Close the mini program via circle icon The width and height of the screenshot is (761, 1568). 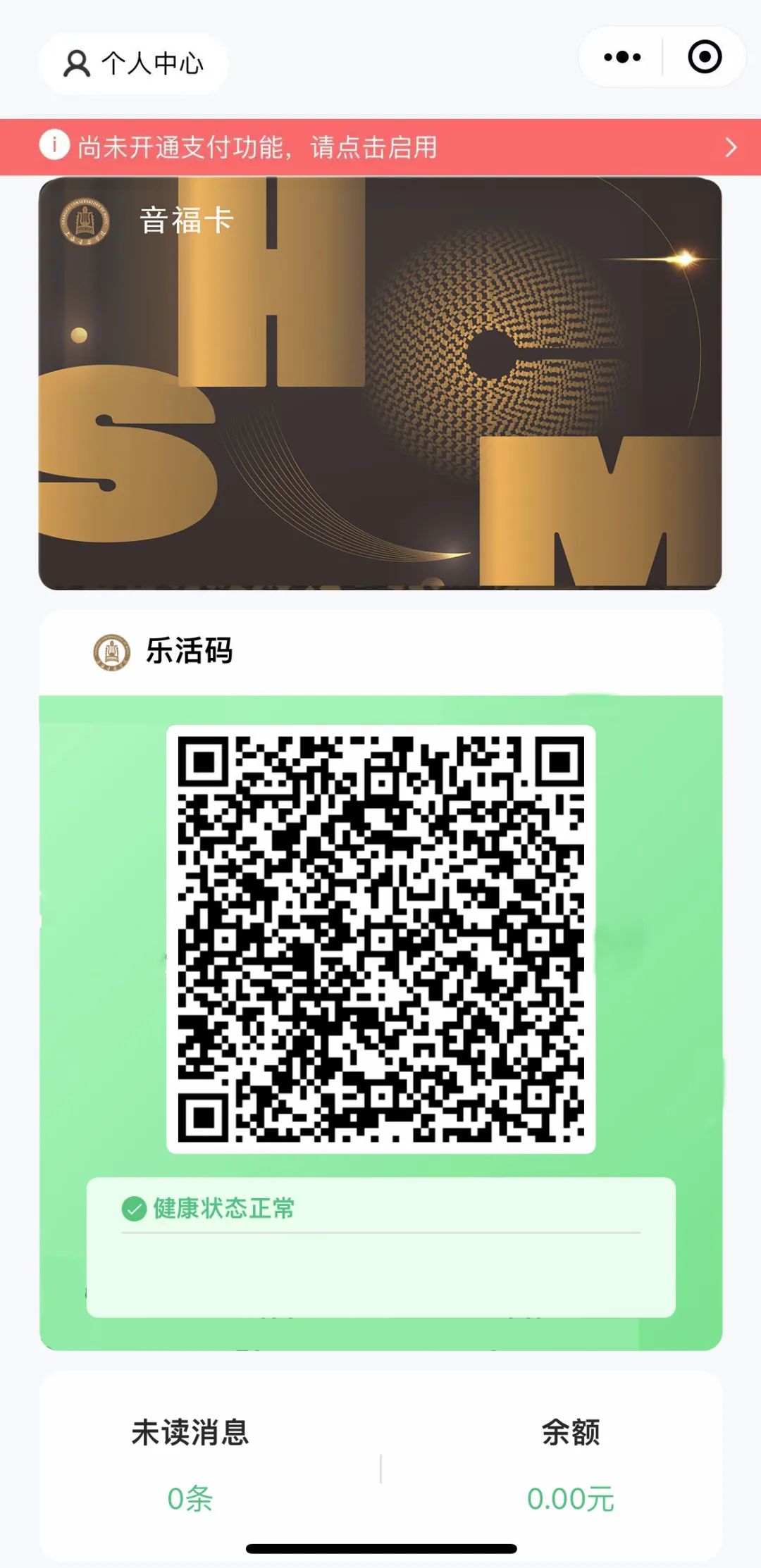(705, 57)
